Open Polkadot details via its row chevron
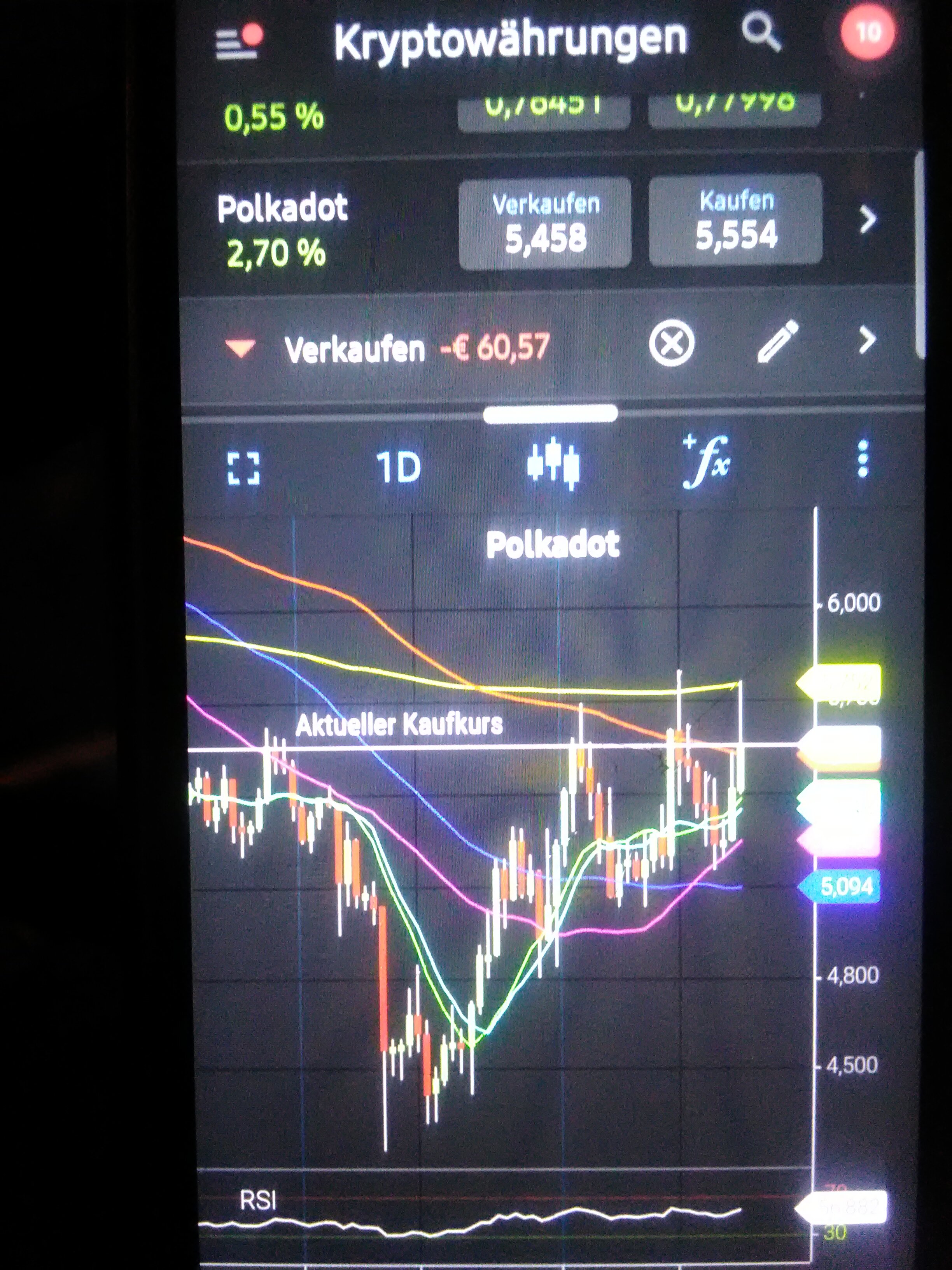Image resolution: width=952 pixels, height=1270 pixels. (x=868, y=219)
